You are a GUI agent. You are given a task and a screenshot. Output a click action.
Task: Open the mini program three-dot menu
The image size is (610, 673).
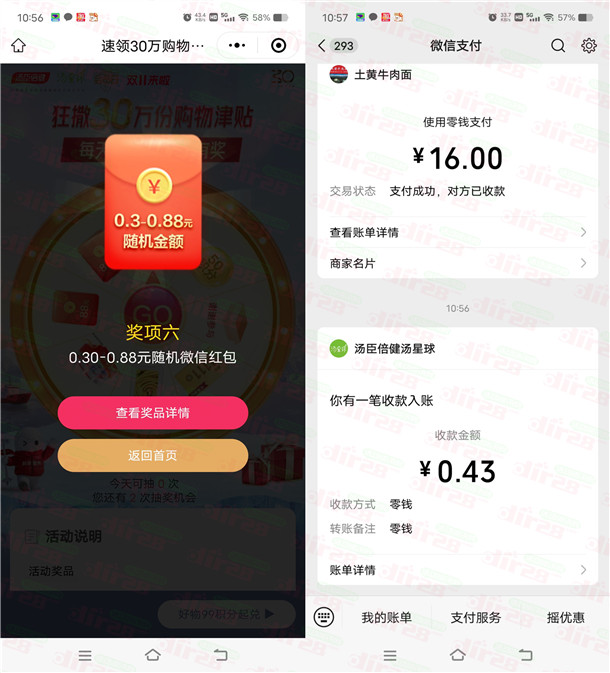click(x=236, y=46)
